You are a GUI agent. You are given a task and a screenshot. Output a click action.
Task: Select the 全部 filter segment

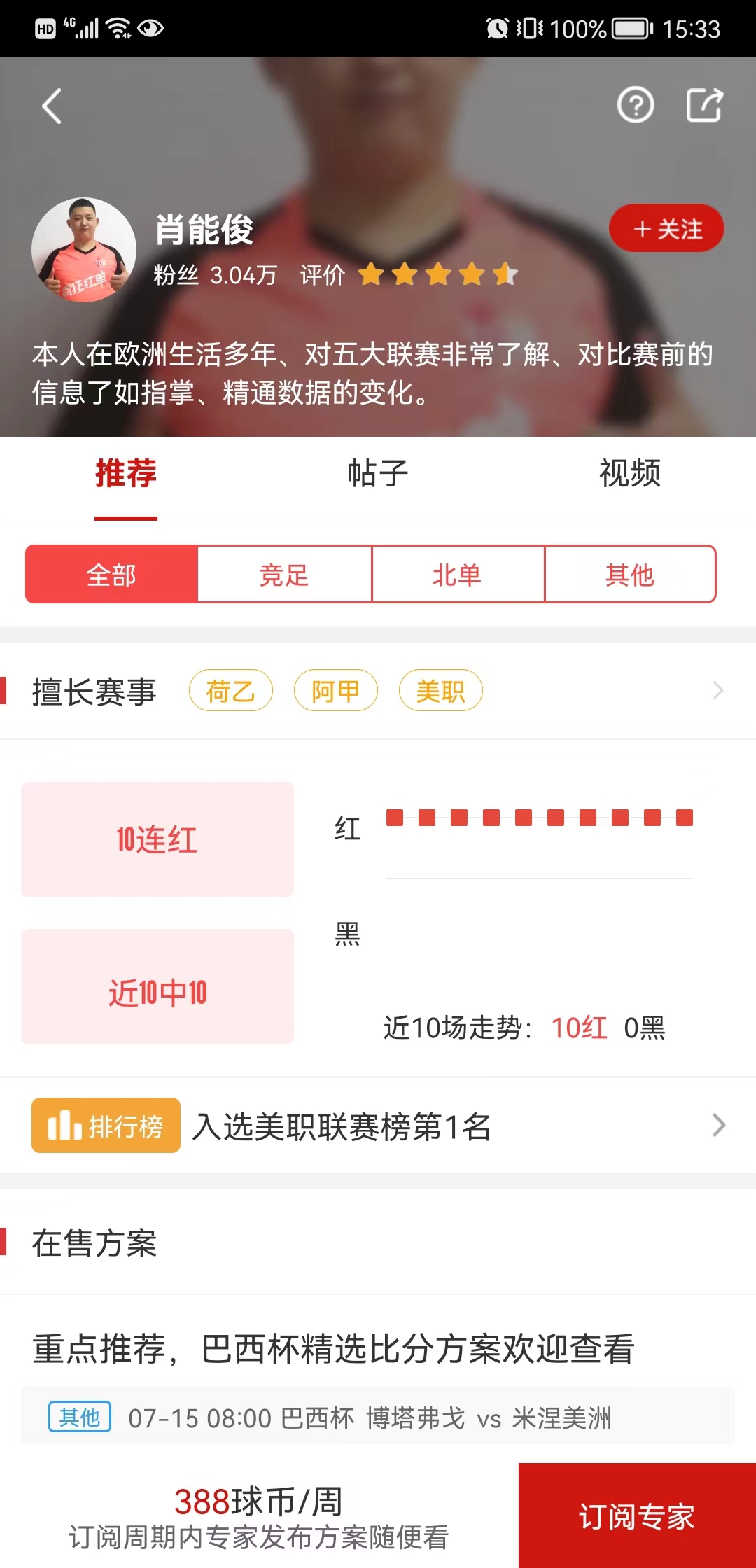111,575
